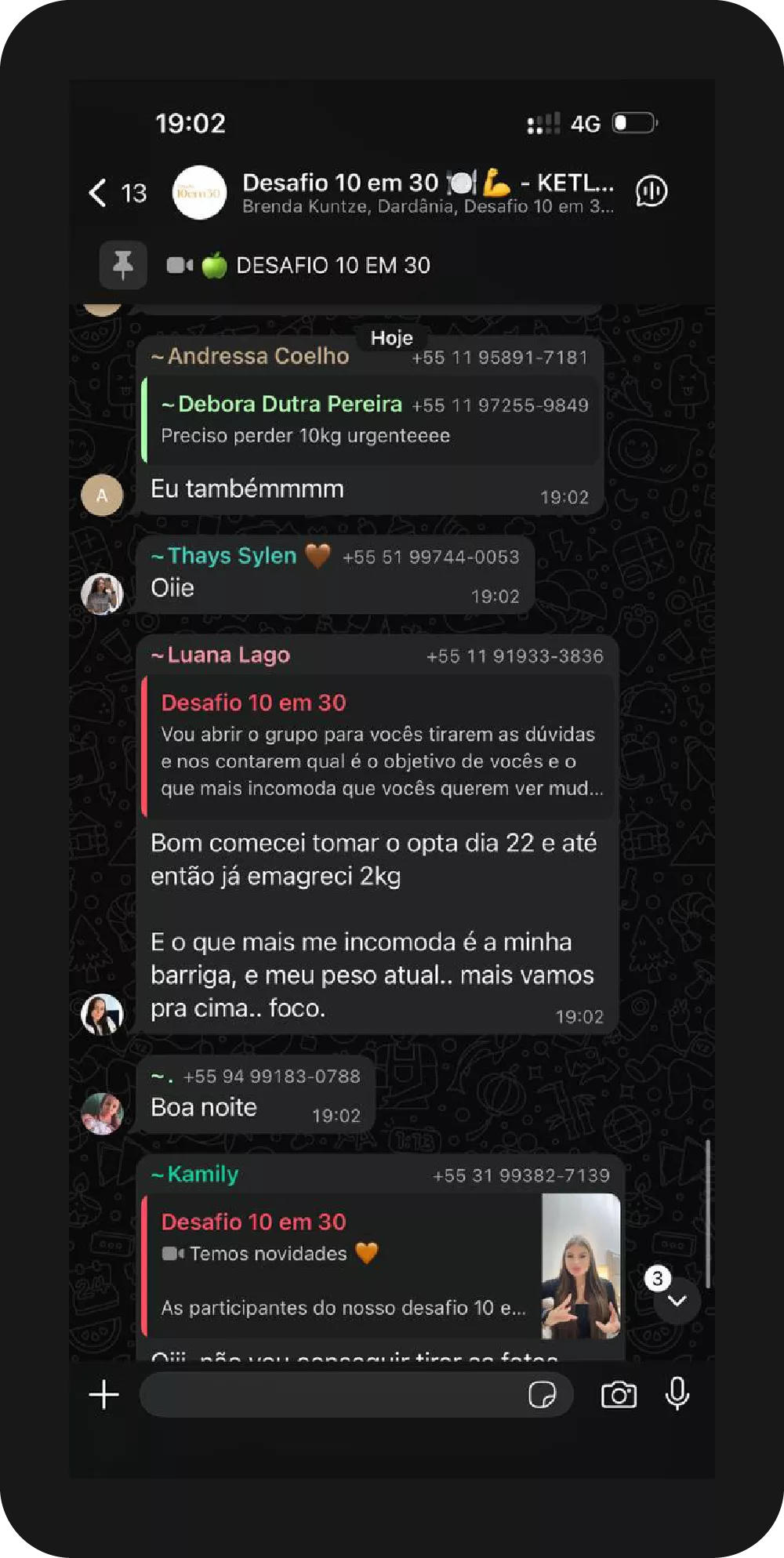This screenshot has width=784, height=1558.
Task: Open the quoted Debora Dutra Pereira message
Action: tap(372, 420)
